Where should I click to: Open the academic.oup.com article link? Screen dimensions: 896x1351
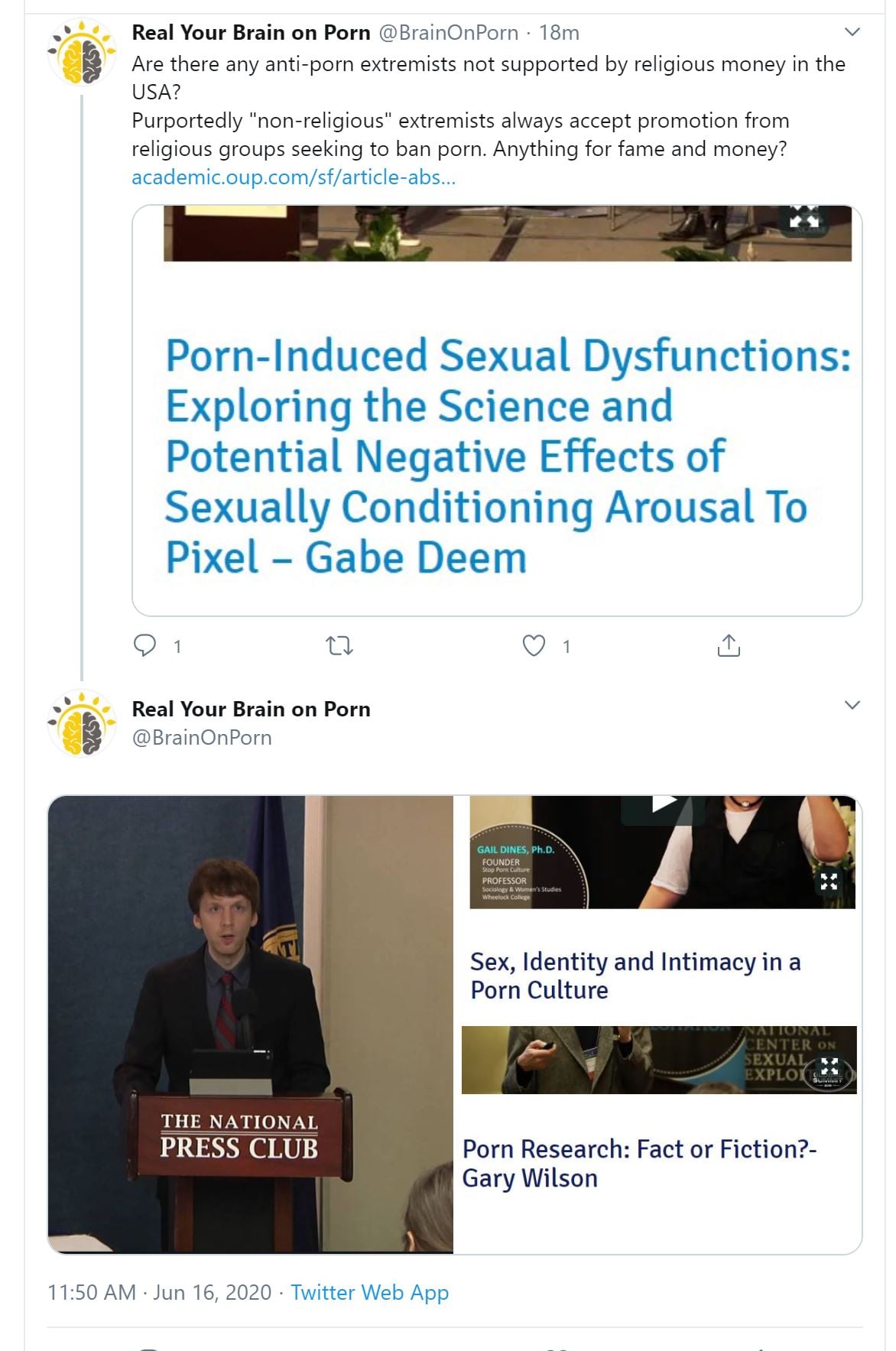point(294,177)
